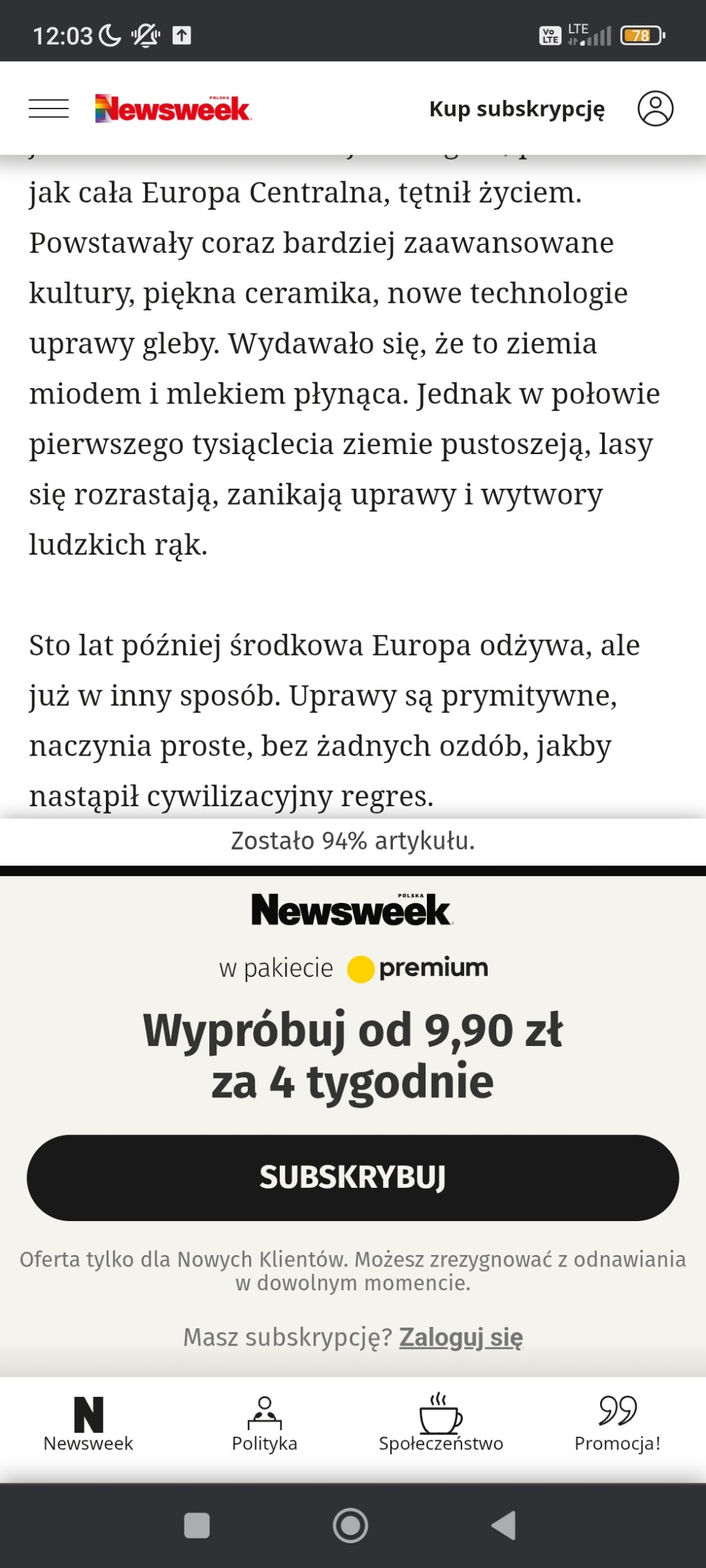Open the hamburger menu

click(49, 109)
